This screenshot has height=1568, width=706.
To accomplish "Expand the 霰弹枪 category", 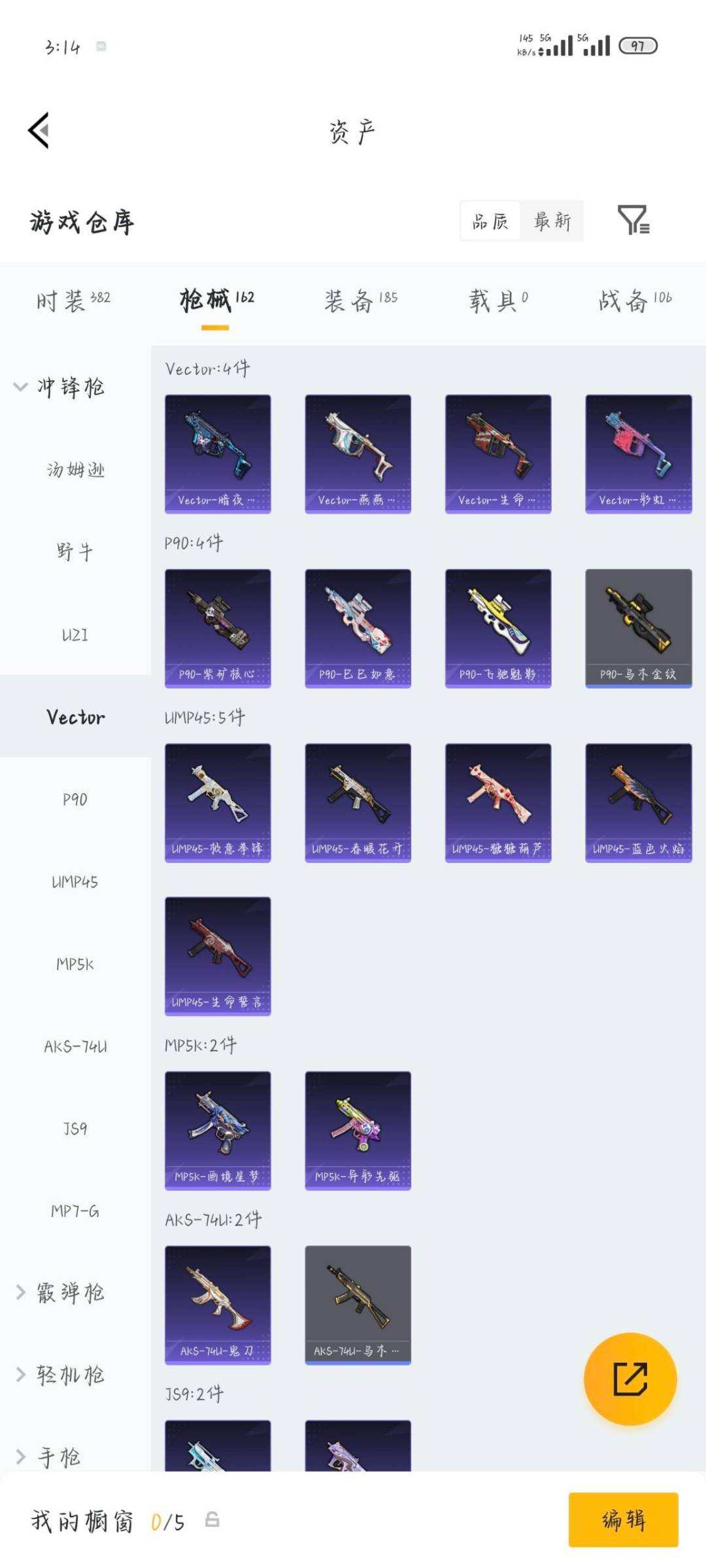I will pyautogui.click(x=60, y=1292).
